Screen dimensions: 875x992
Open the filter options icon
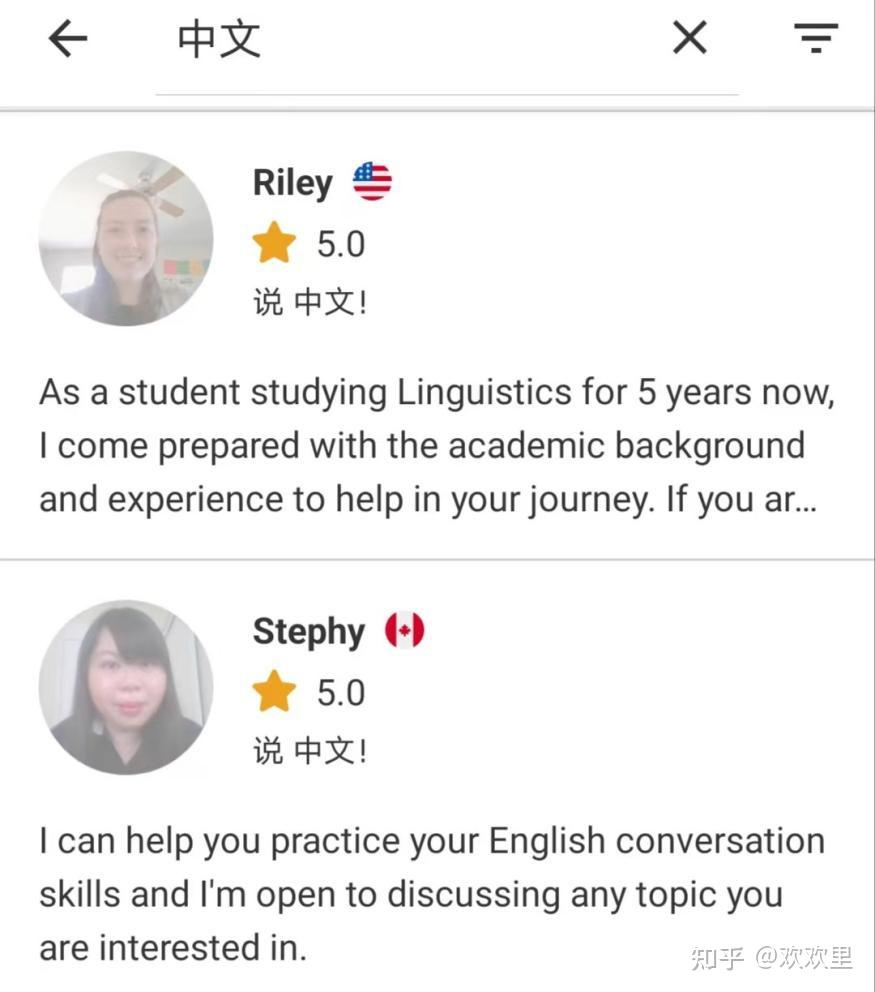(x=816, y=39)
